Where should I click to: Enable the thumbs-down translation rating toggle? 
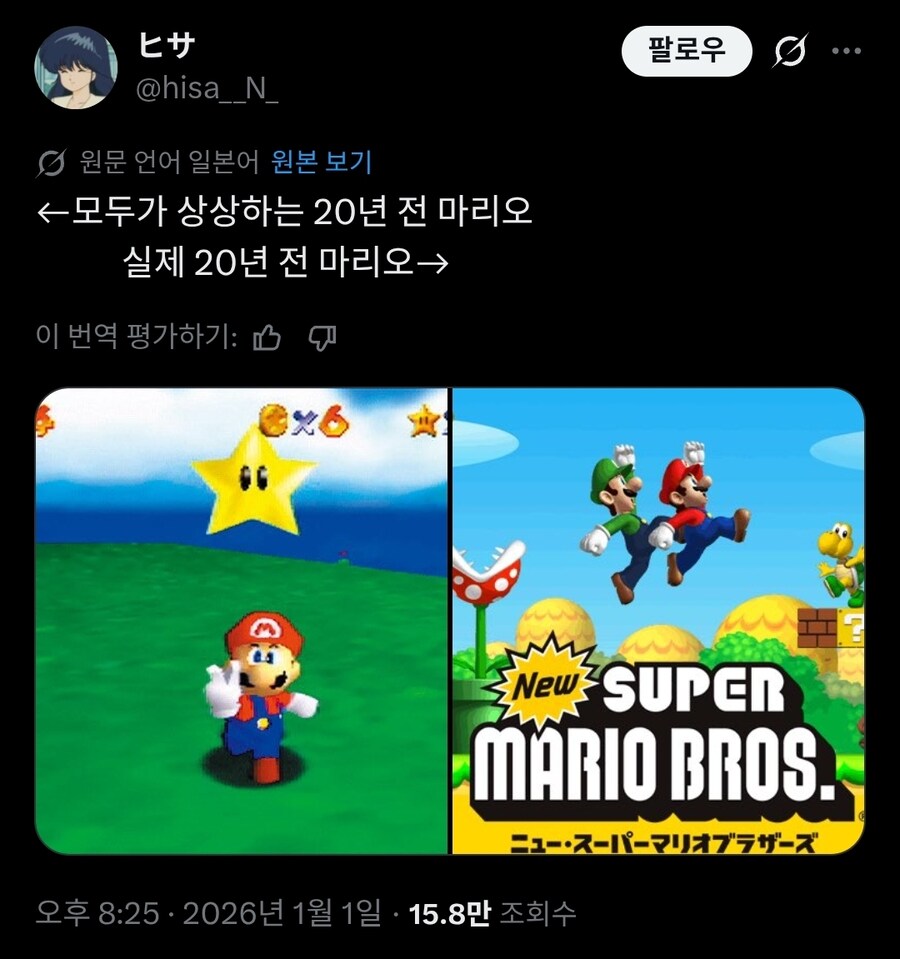pos(320,340)
